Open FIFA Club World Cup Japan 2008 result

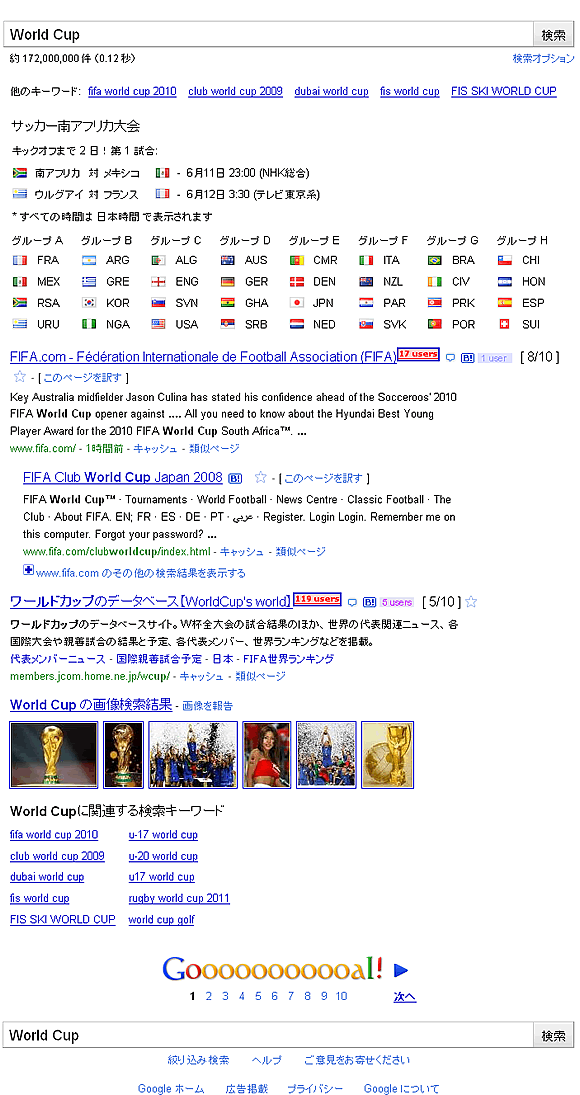123,478
